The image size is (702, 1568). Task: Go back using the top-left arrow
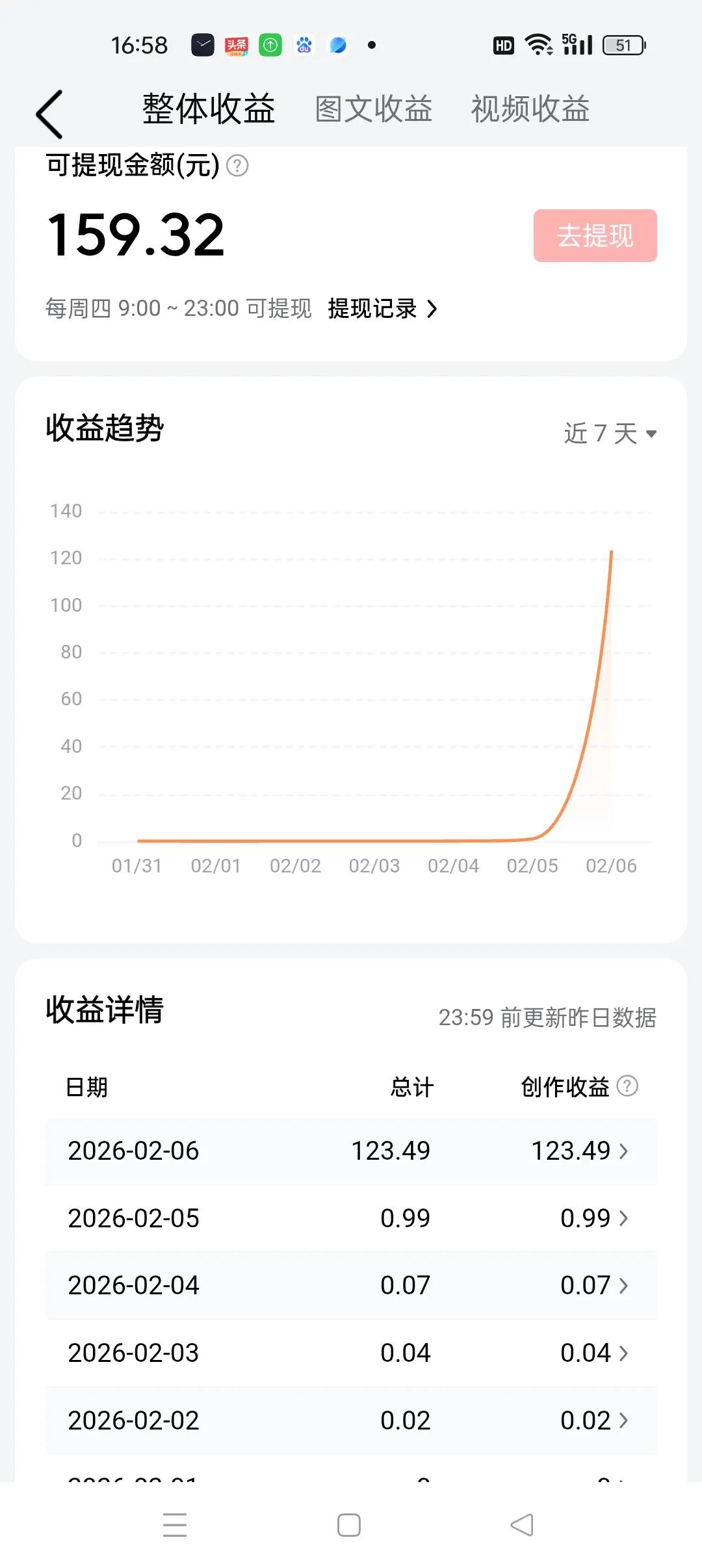click(49, 114)
